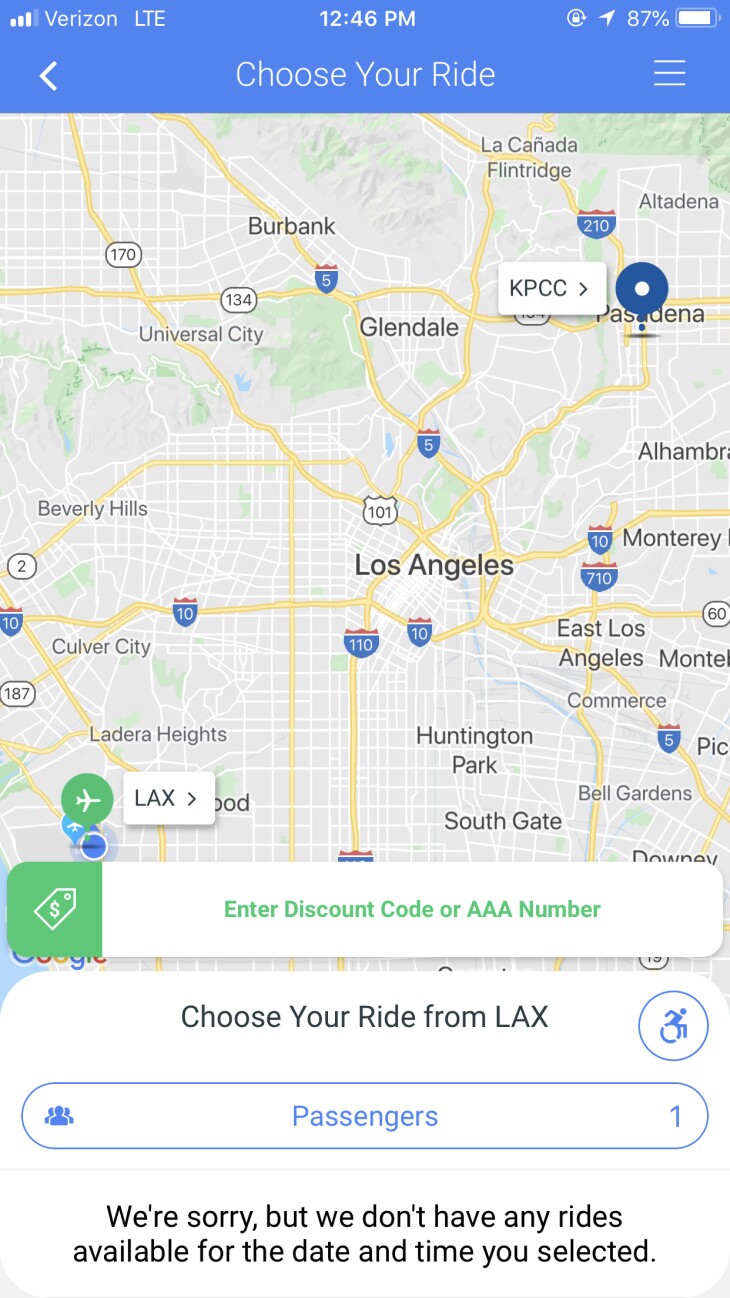Viewport: 730px width, 1298px height.
Task: Select the blue destination pin in Pasadena
Action: pos(641,290)
